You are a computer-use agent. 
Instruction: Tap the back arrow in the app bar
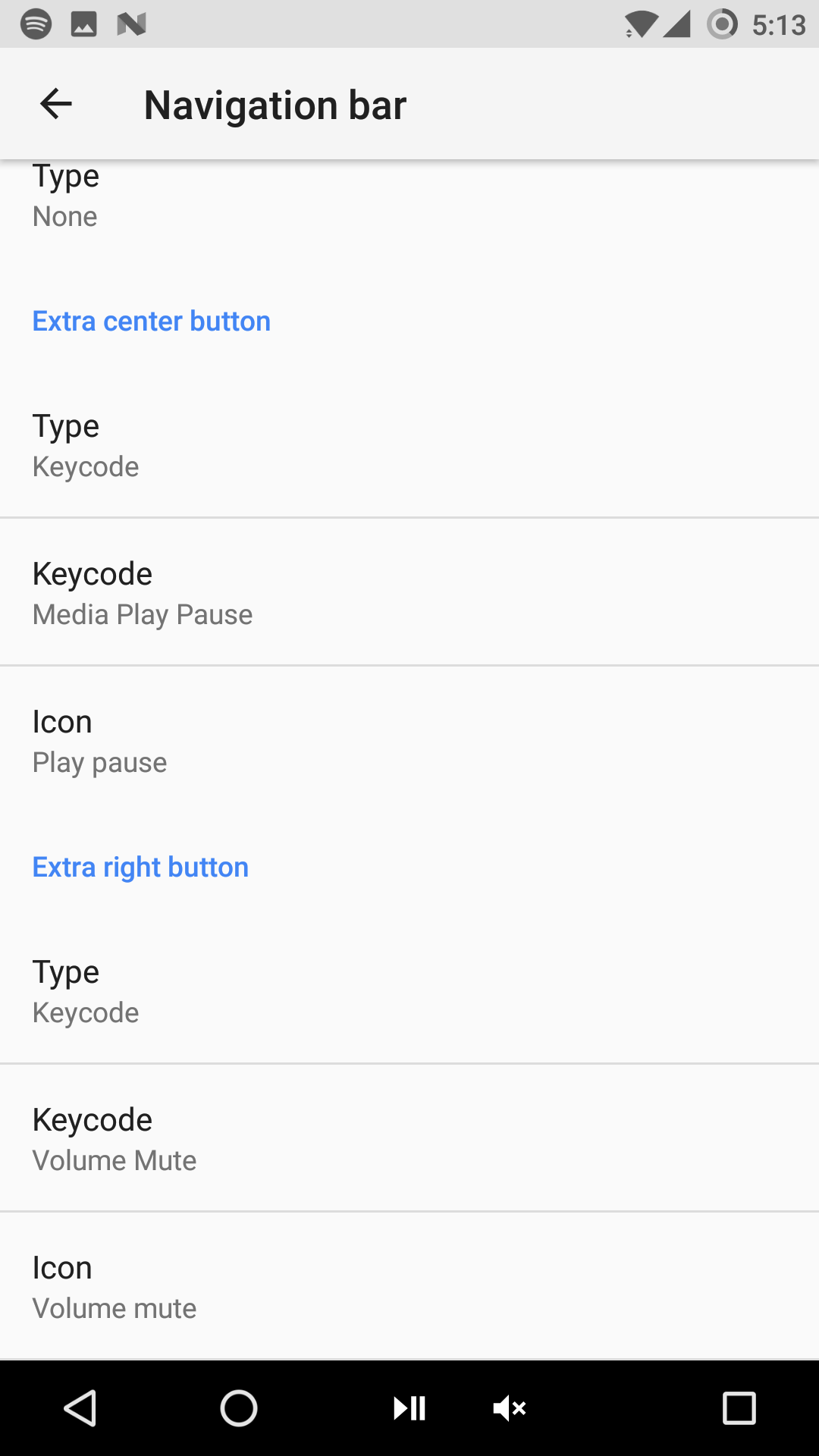[55, 104]
